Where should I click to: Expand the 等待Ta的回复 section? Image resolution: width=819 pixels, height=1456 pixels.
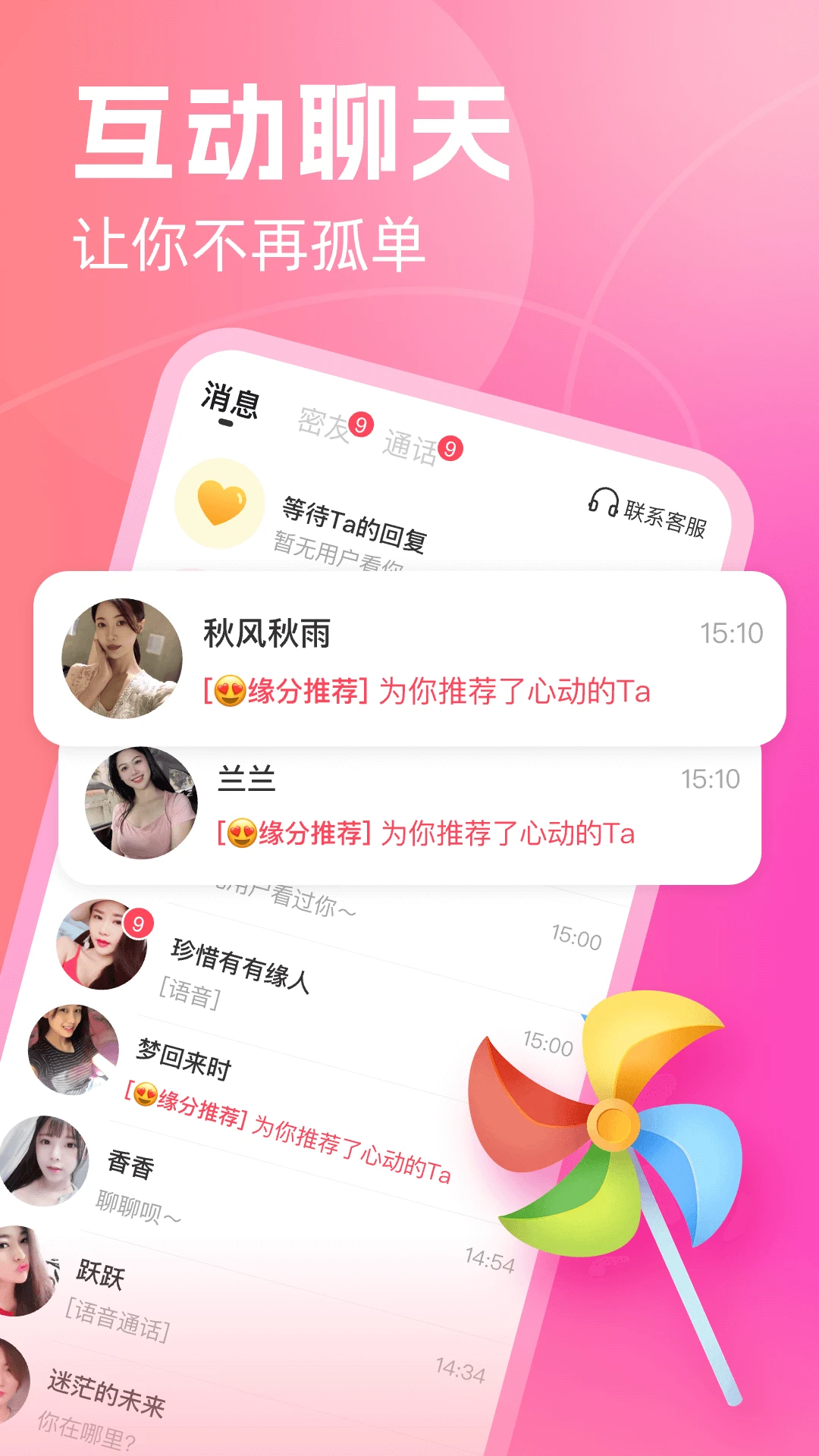coord(356,515)
